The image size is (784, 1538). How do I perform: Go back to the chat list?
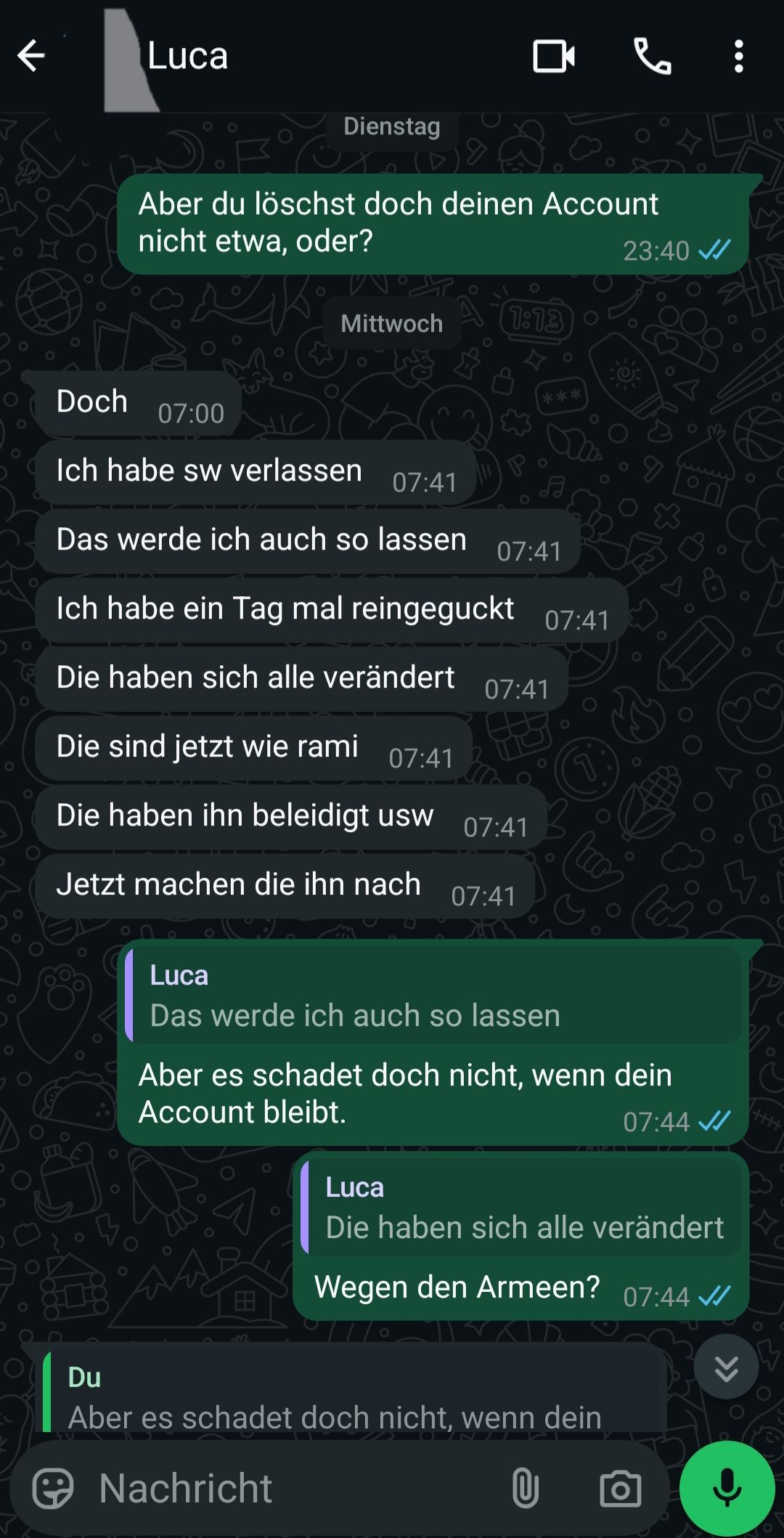click(31, 56)
